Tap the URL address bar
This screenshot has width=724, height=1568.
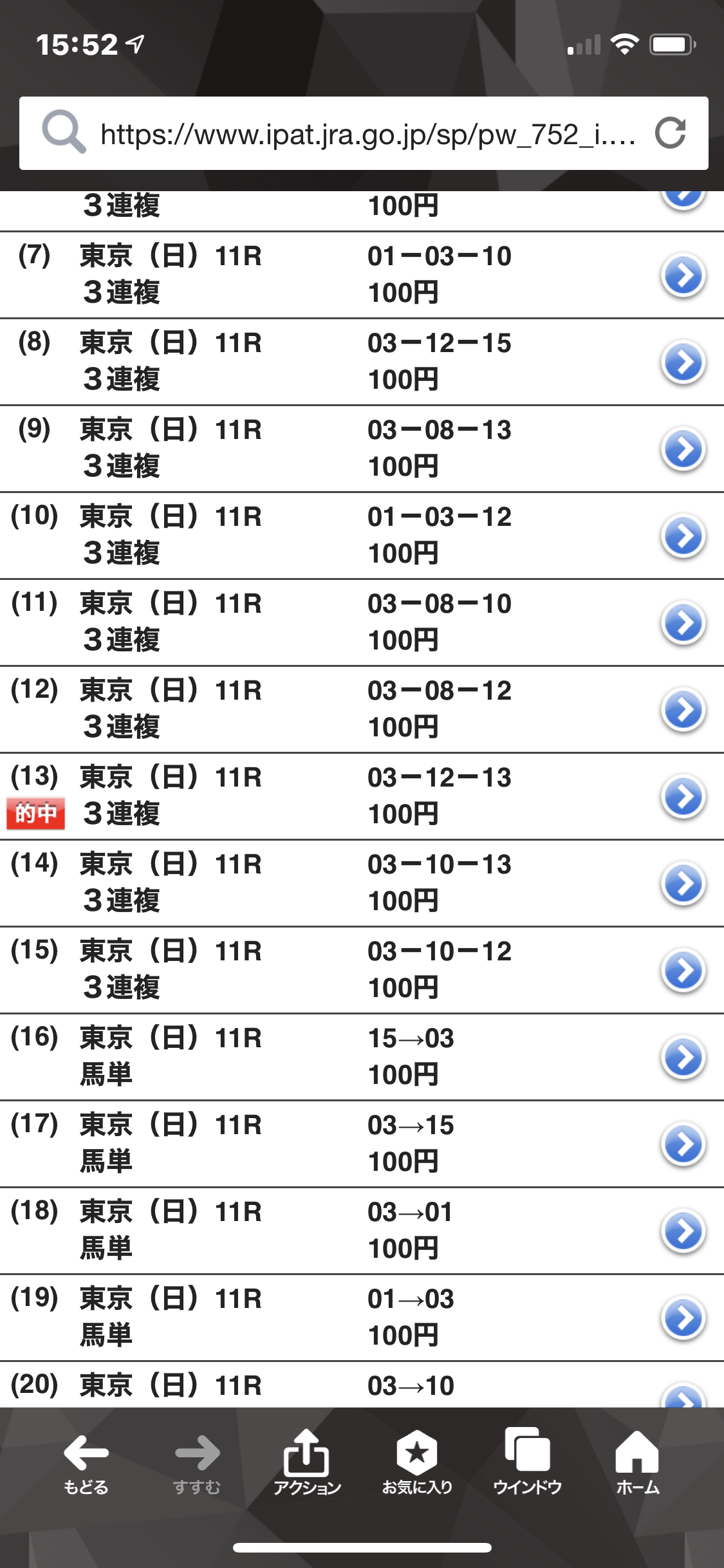click(x=367, y=134)
